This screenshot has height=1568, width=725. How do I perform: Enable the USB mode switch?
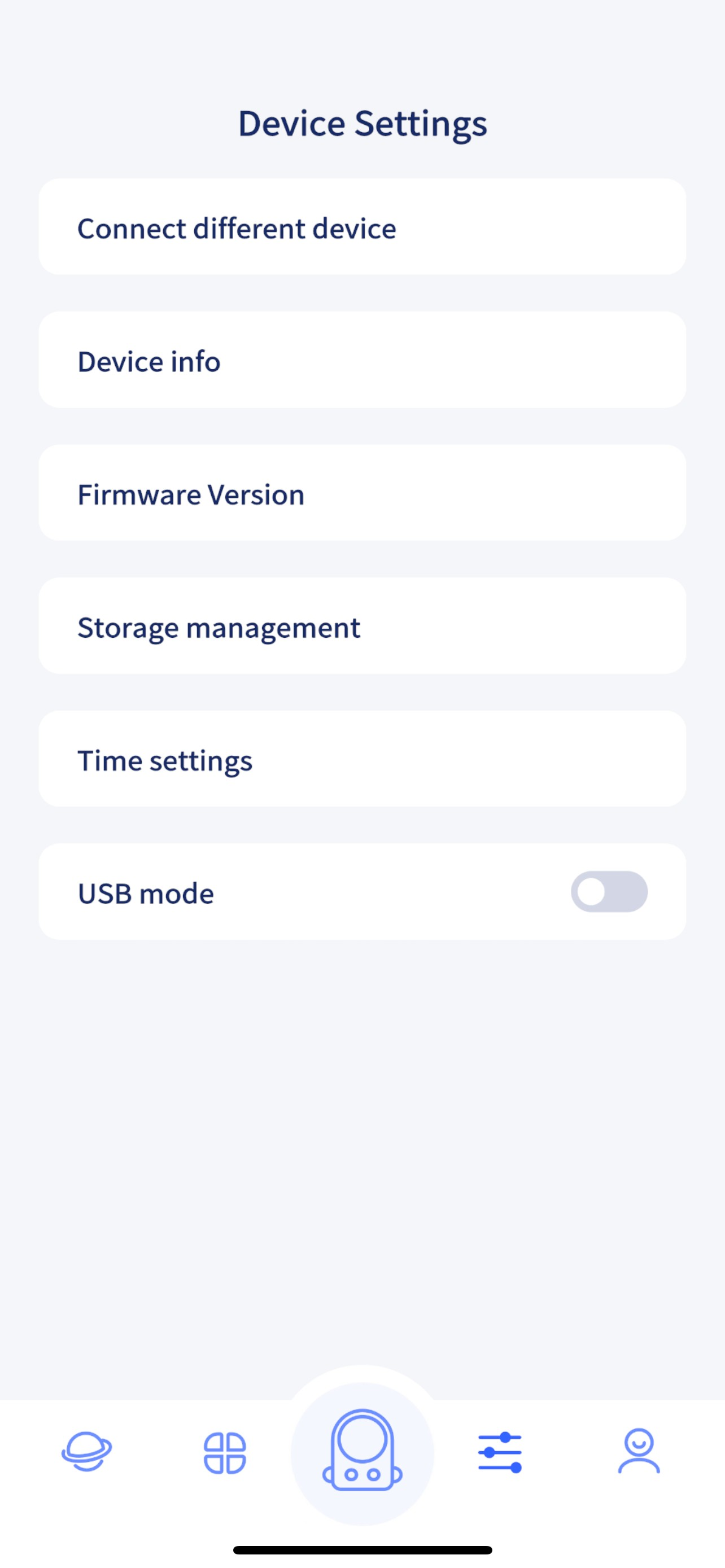click(x=609, y=892)
